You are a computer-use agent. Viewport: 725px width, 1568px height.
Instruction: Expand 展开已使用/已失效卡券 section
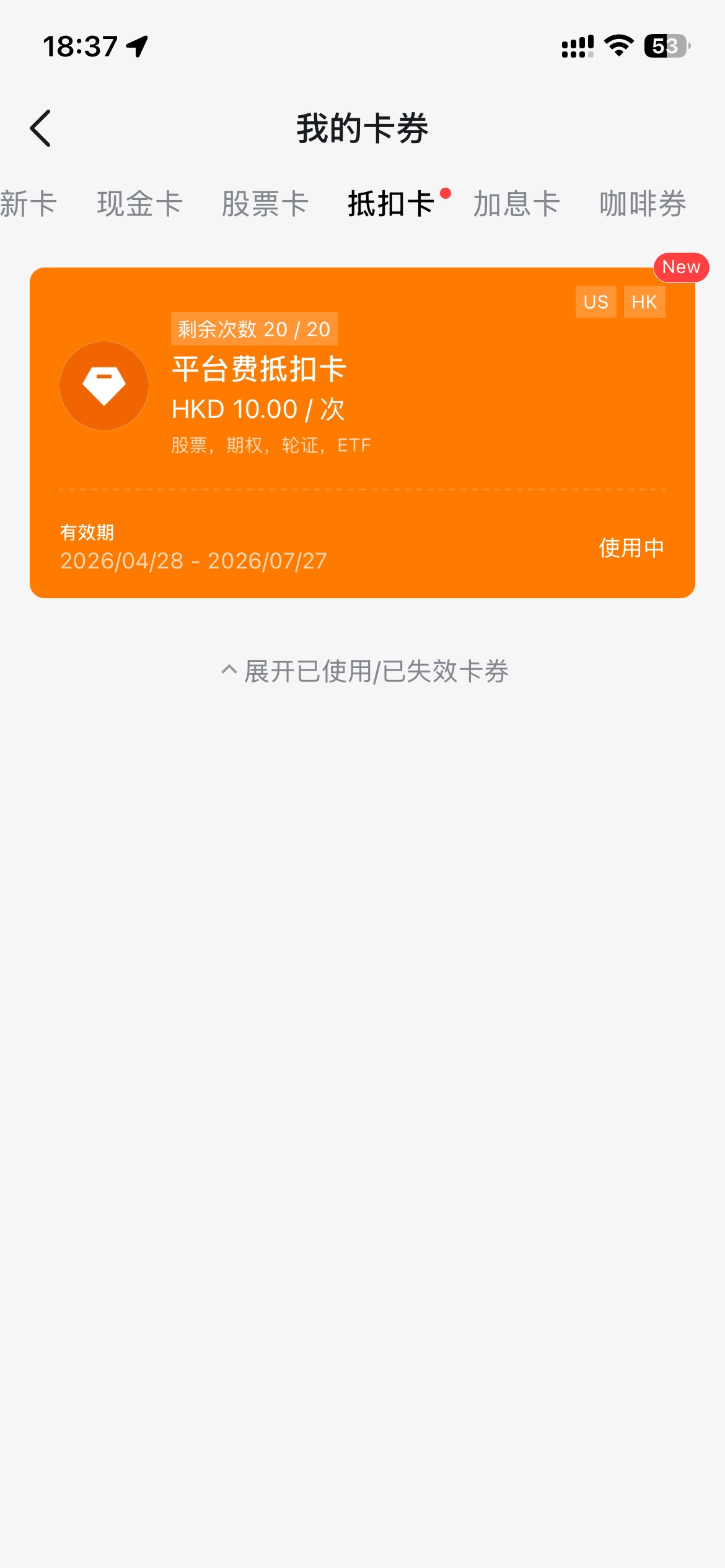pos(364,671)
